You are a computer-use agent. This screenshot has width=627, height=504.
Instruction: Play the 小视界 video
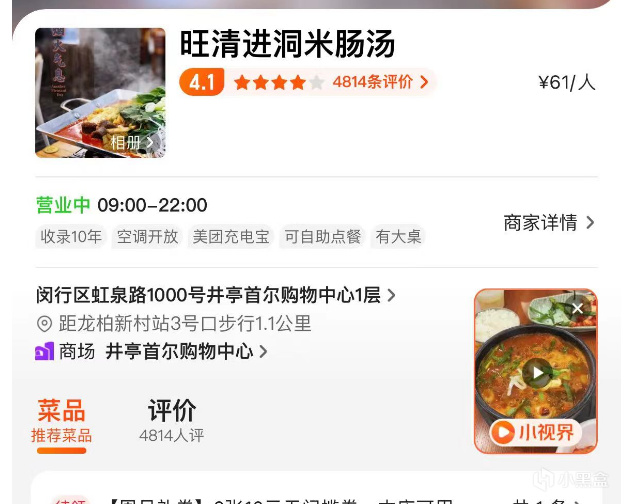click(x=538, y=373)
